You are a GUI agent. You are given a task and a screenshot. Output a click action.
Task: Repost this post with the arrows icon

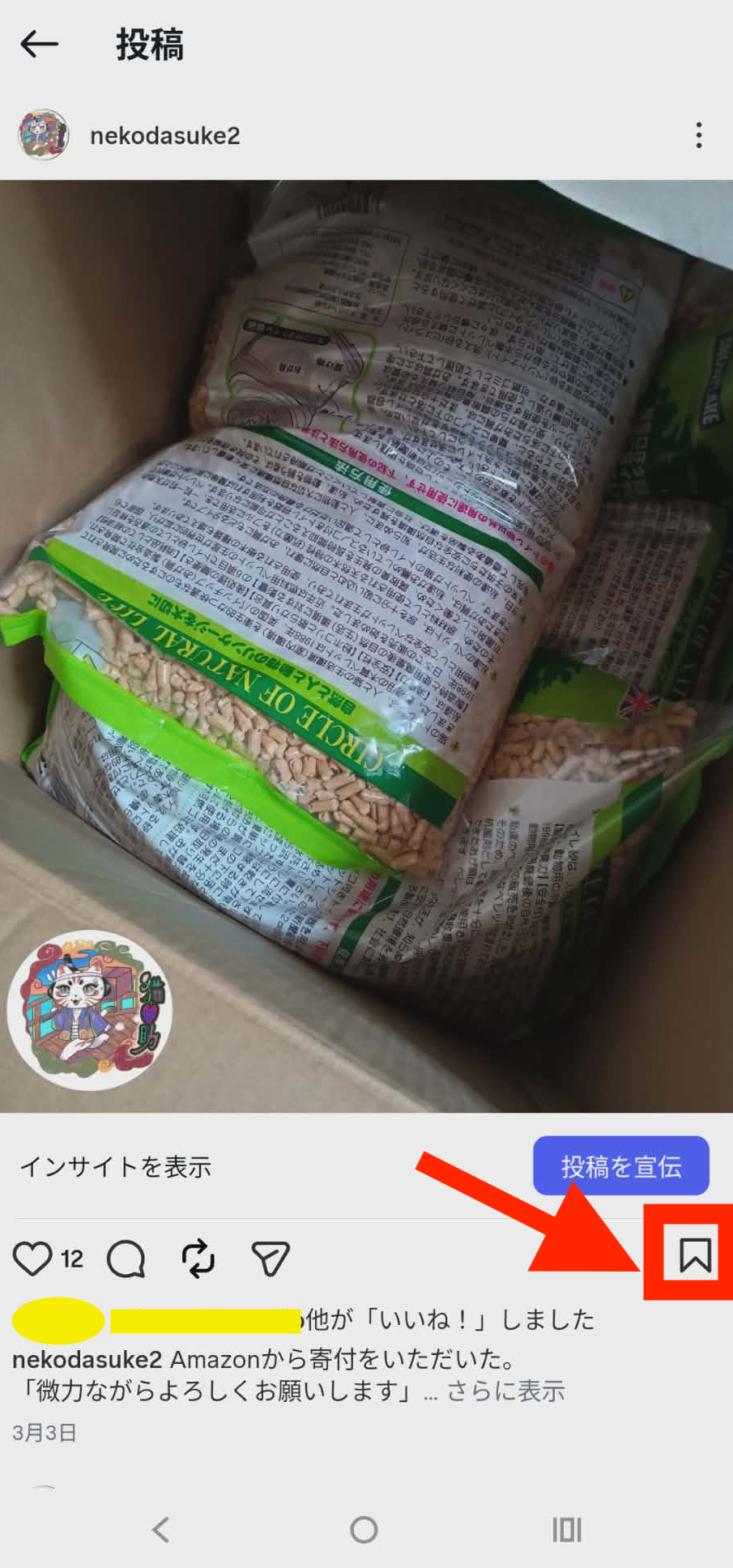[x=198, y=1259]
